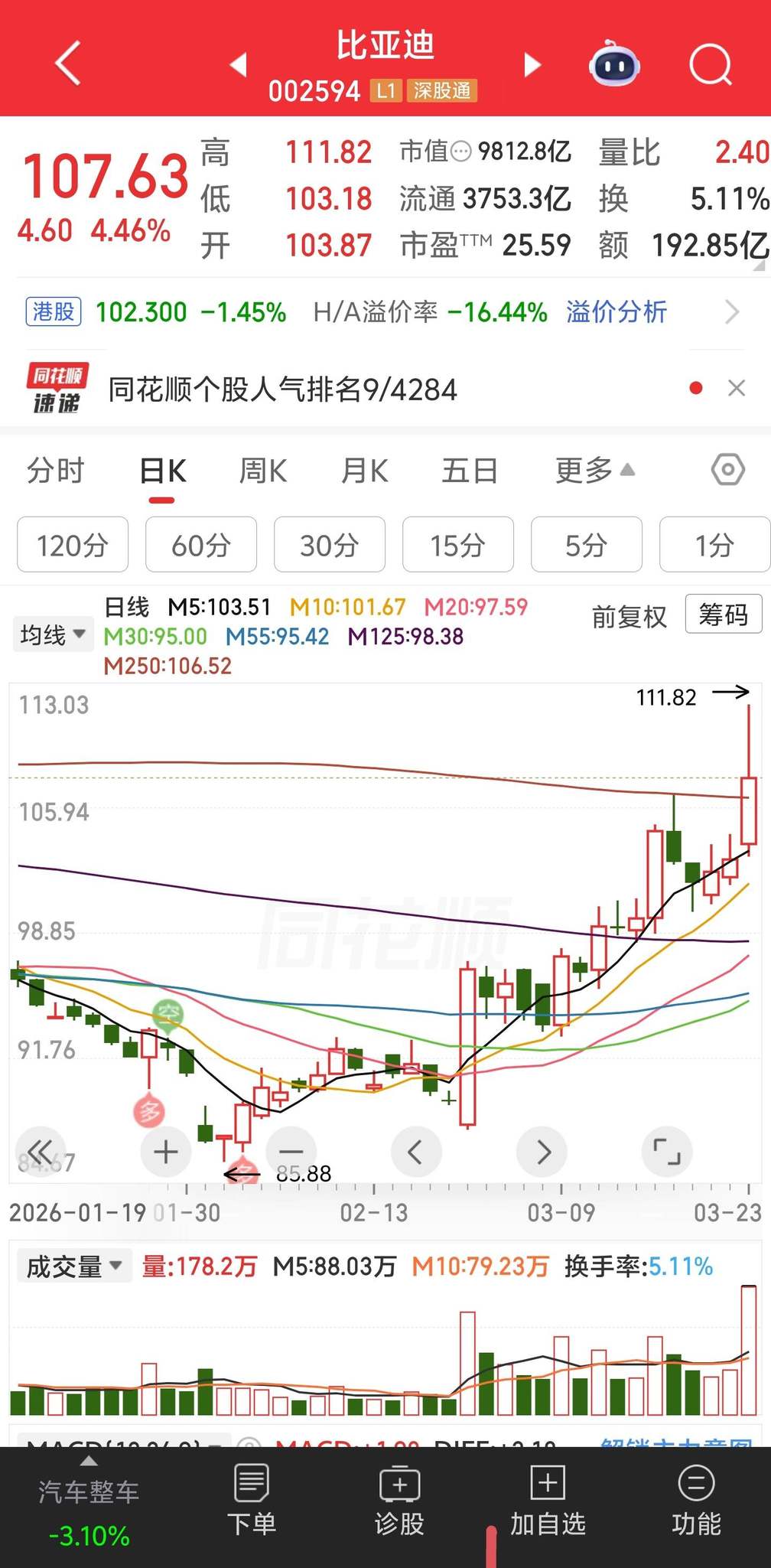This screenshot has width=771, height=1568.
Task: Open 溢价分析 premium analysis link
Action: pyautogui.click(x=616, y=312)
